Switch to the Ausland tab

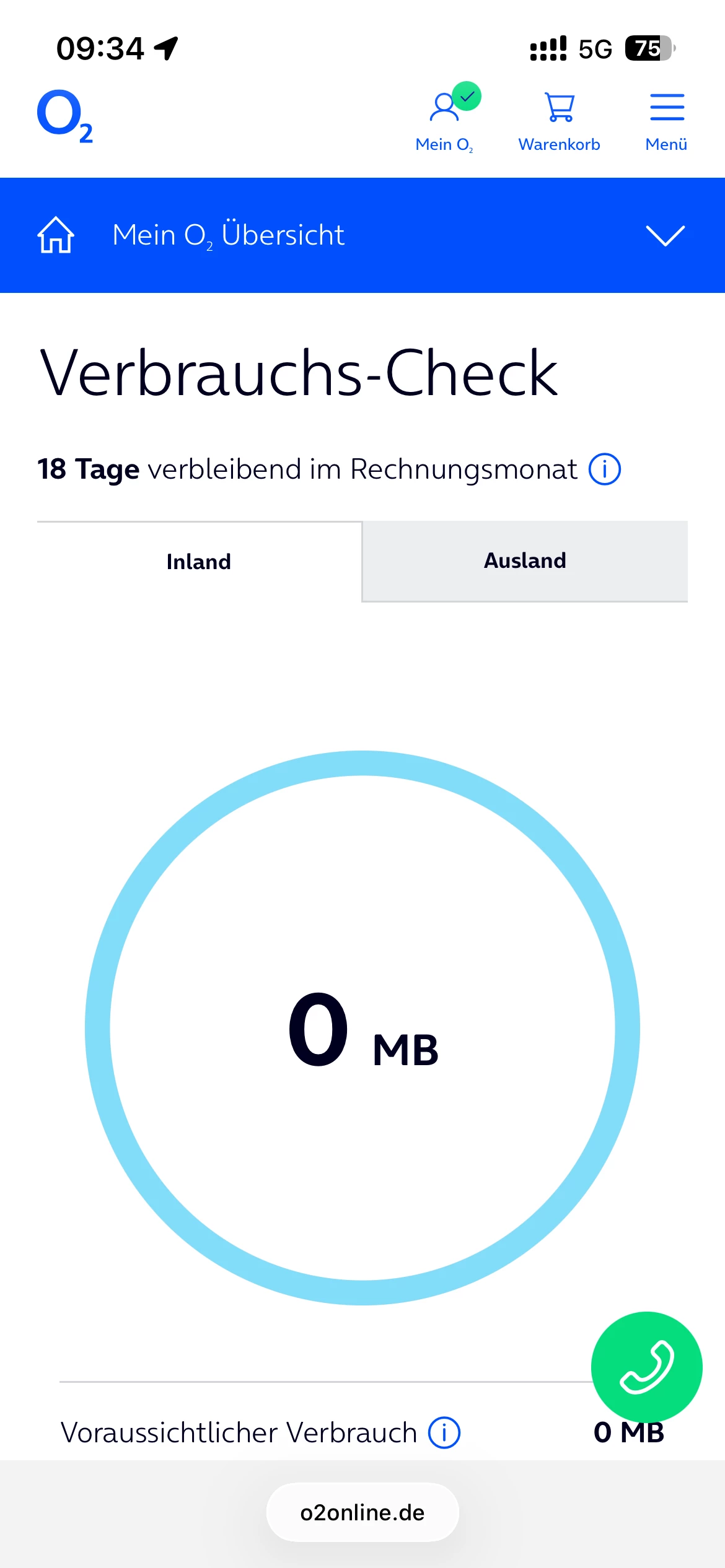(525, 561)
